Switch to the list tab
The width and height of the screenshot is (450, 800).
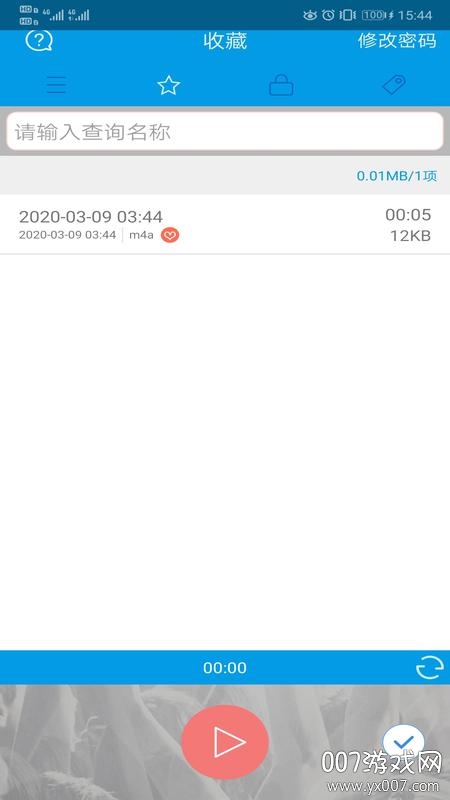(x=56, y=85)
